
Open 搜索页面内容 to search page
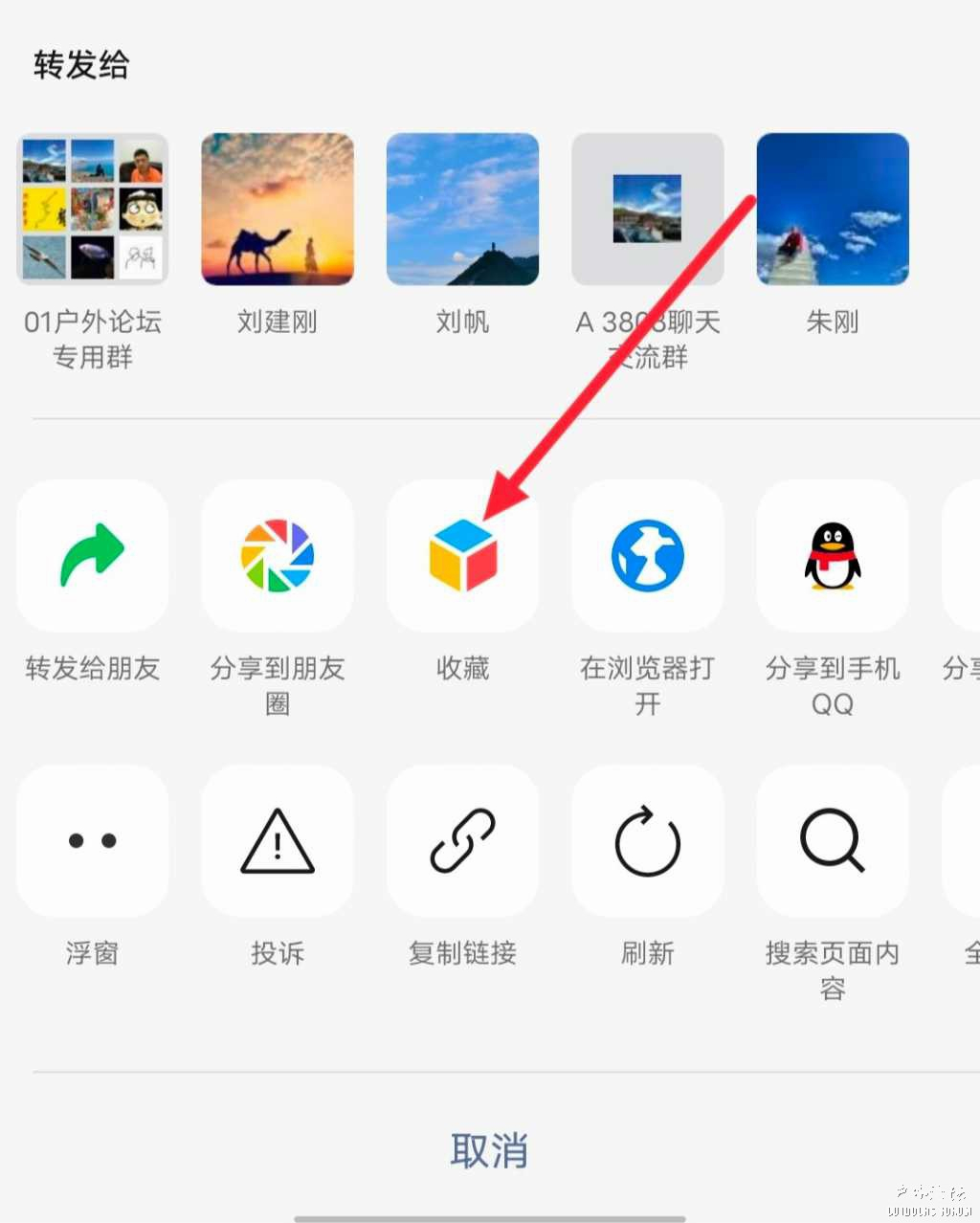click(833, 841)
